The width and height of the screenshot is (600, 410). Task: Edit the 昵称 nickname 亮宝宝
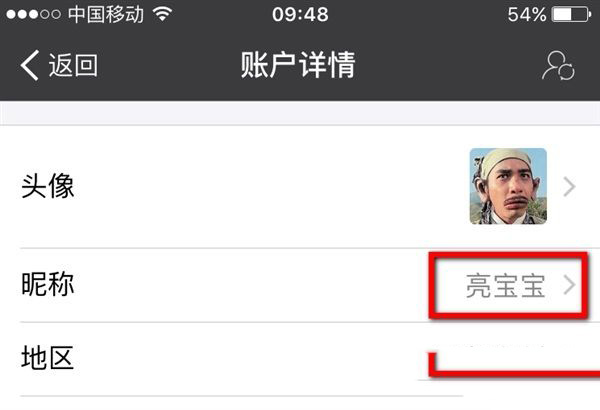505,286
